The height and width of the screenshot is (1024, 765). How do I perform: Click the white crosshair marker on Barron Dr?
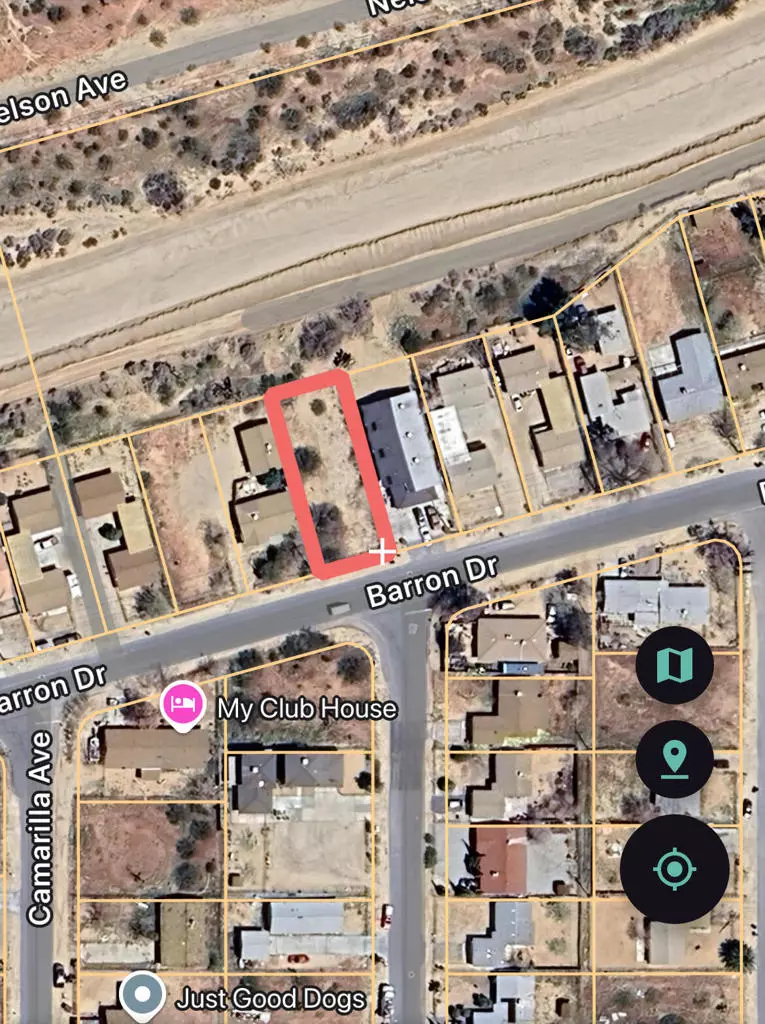tap(383, 549)
